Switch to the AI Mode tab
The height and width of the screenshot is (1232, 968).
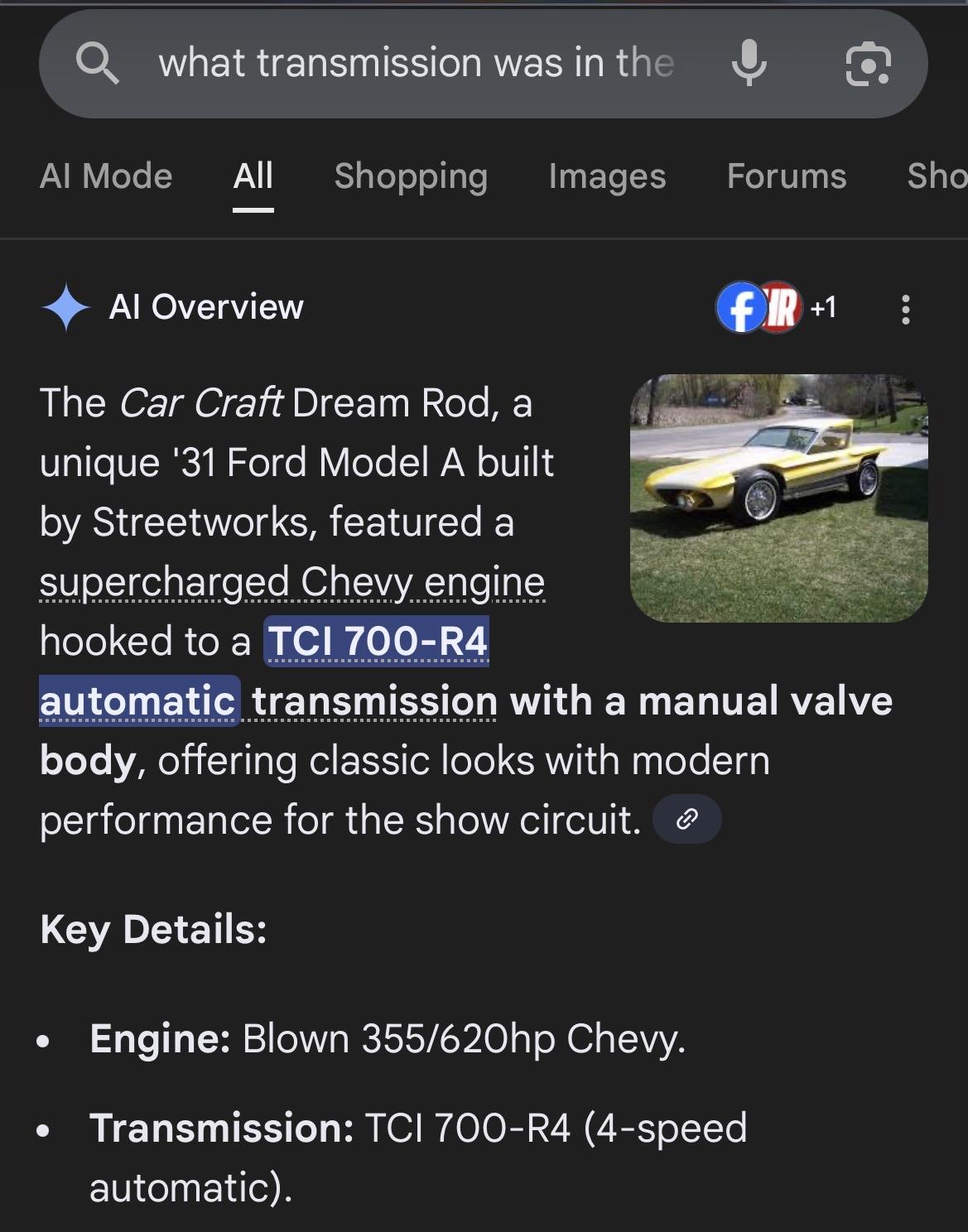(106, 176)
